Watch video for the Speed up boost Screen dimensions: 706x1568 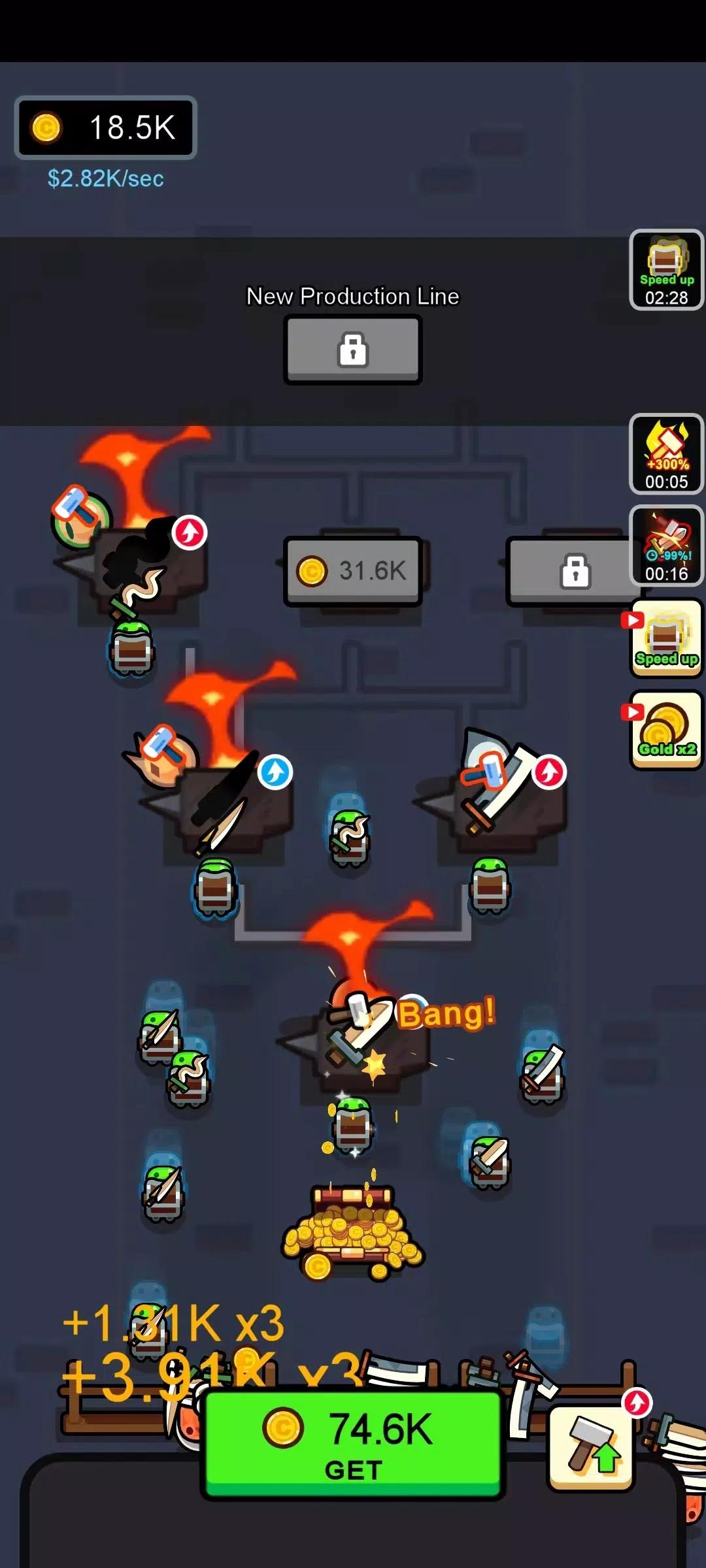pos(665,639)
